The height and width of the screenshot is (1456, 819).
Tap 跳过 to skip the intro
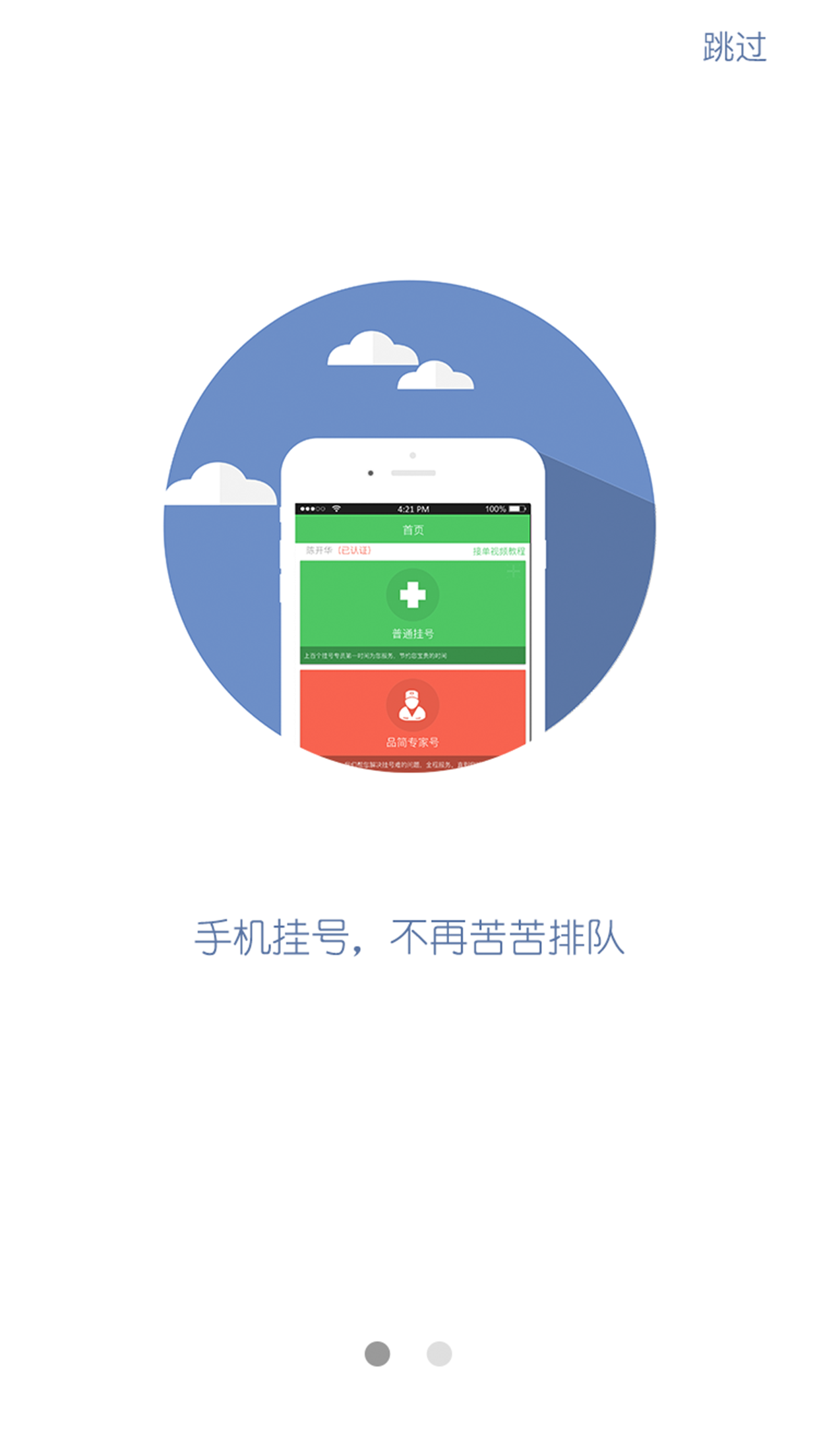tap(734, 47)
